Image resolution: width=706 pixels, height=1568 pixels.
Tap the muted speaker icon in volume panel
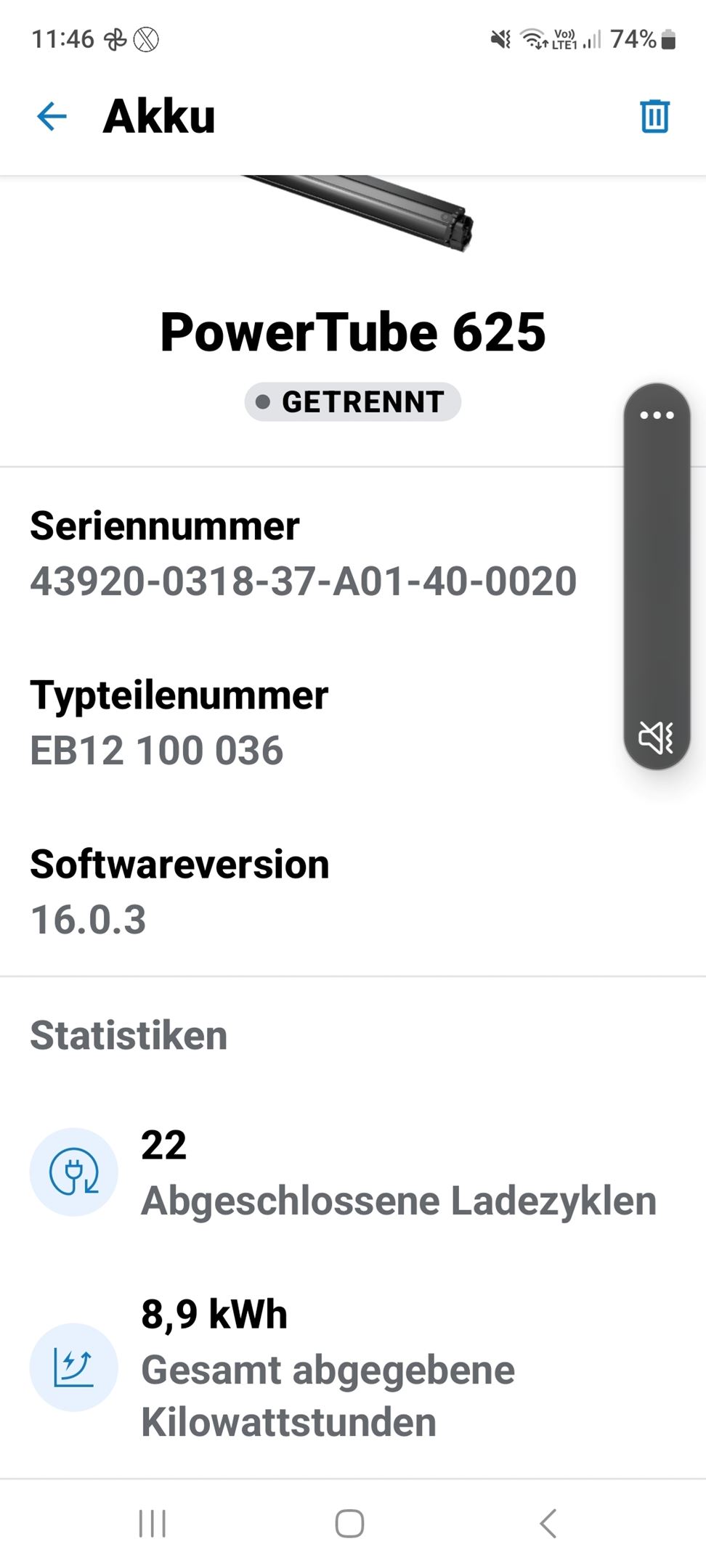(655, 738)
